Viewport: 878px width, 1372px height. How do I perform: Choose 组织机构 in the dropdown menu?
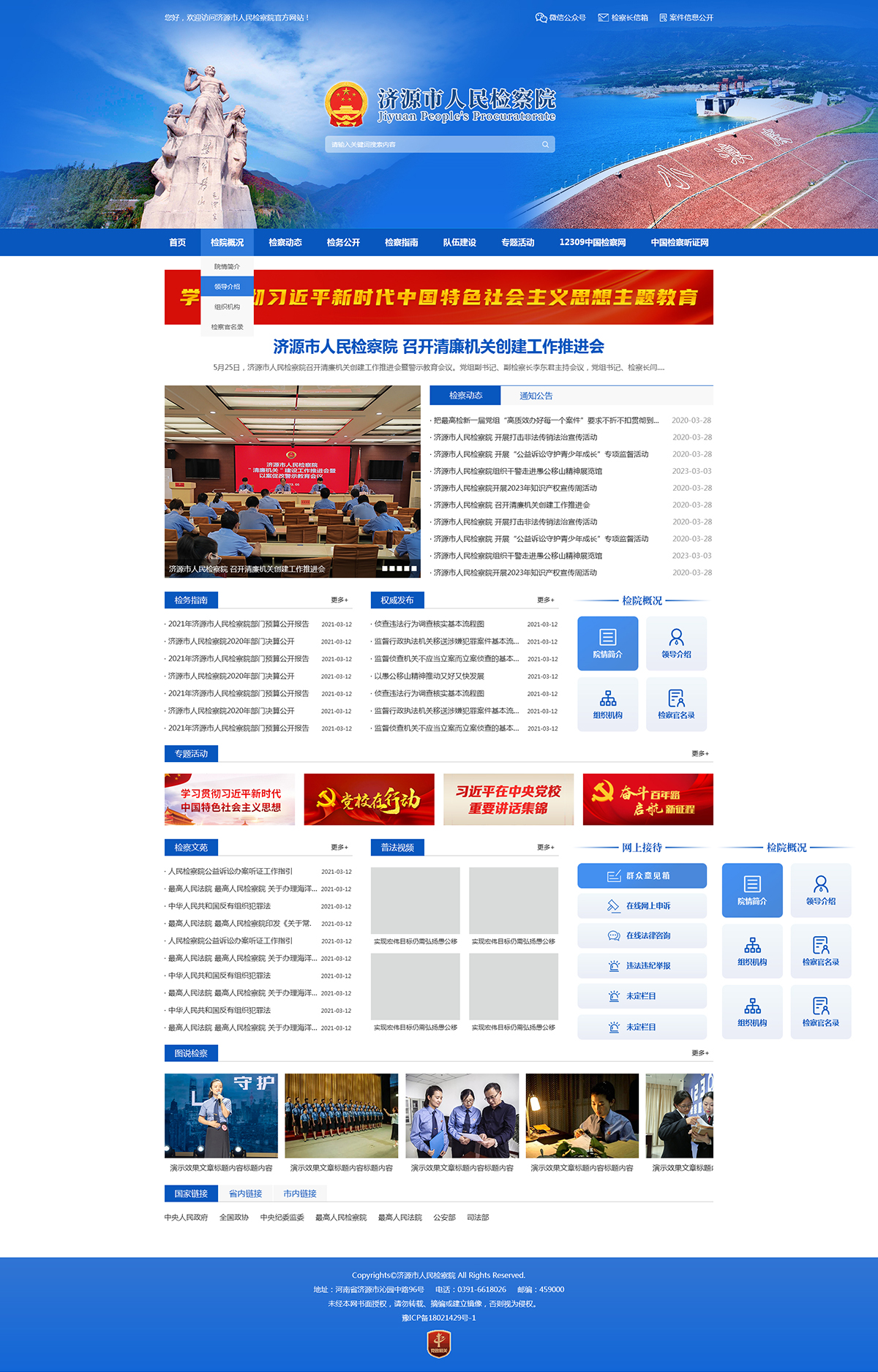227,307
